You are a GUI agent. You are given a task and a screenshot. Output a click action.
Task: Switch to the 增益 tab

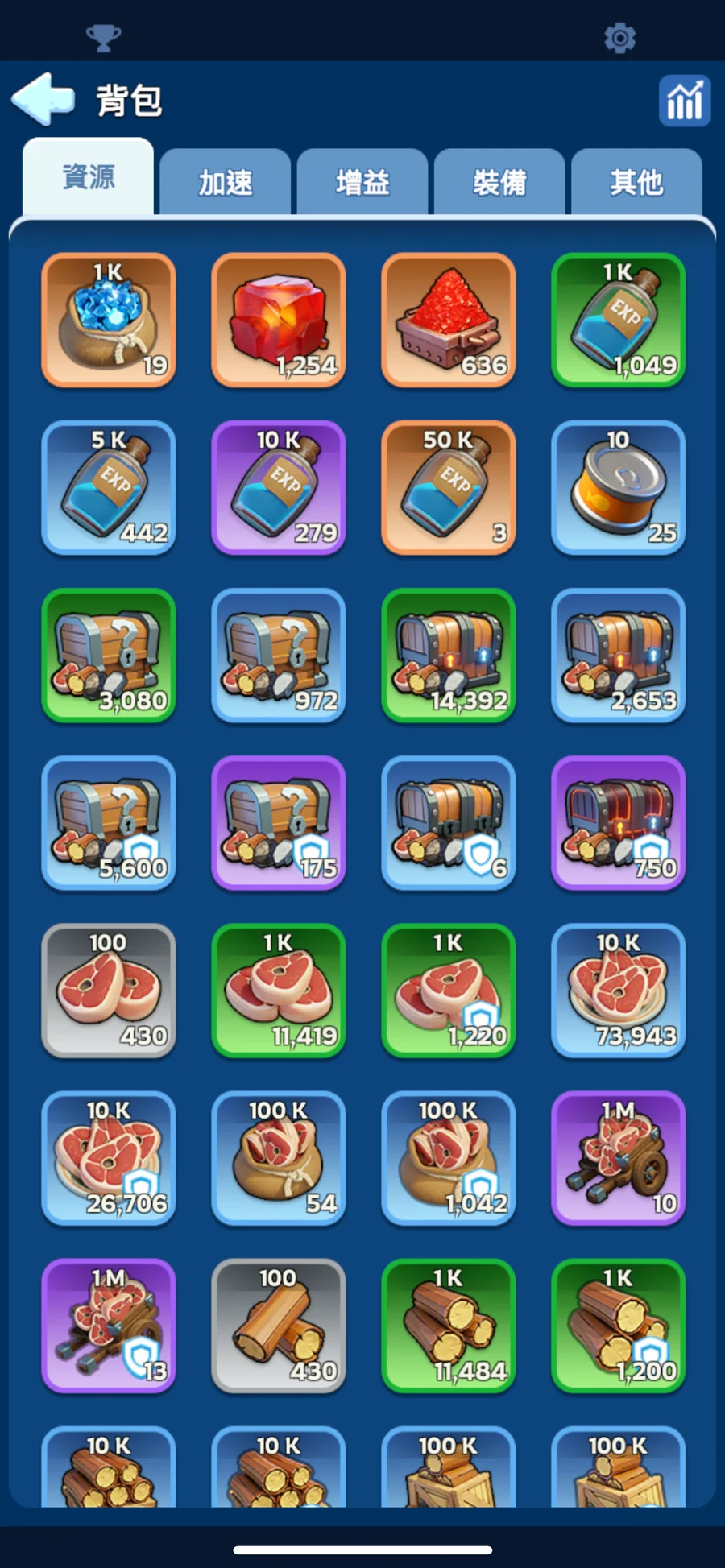[x=362, y=182]
